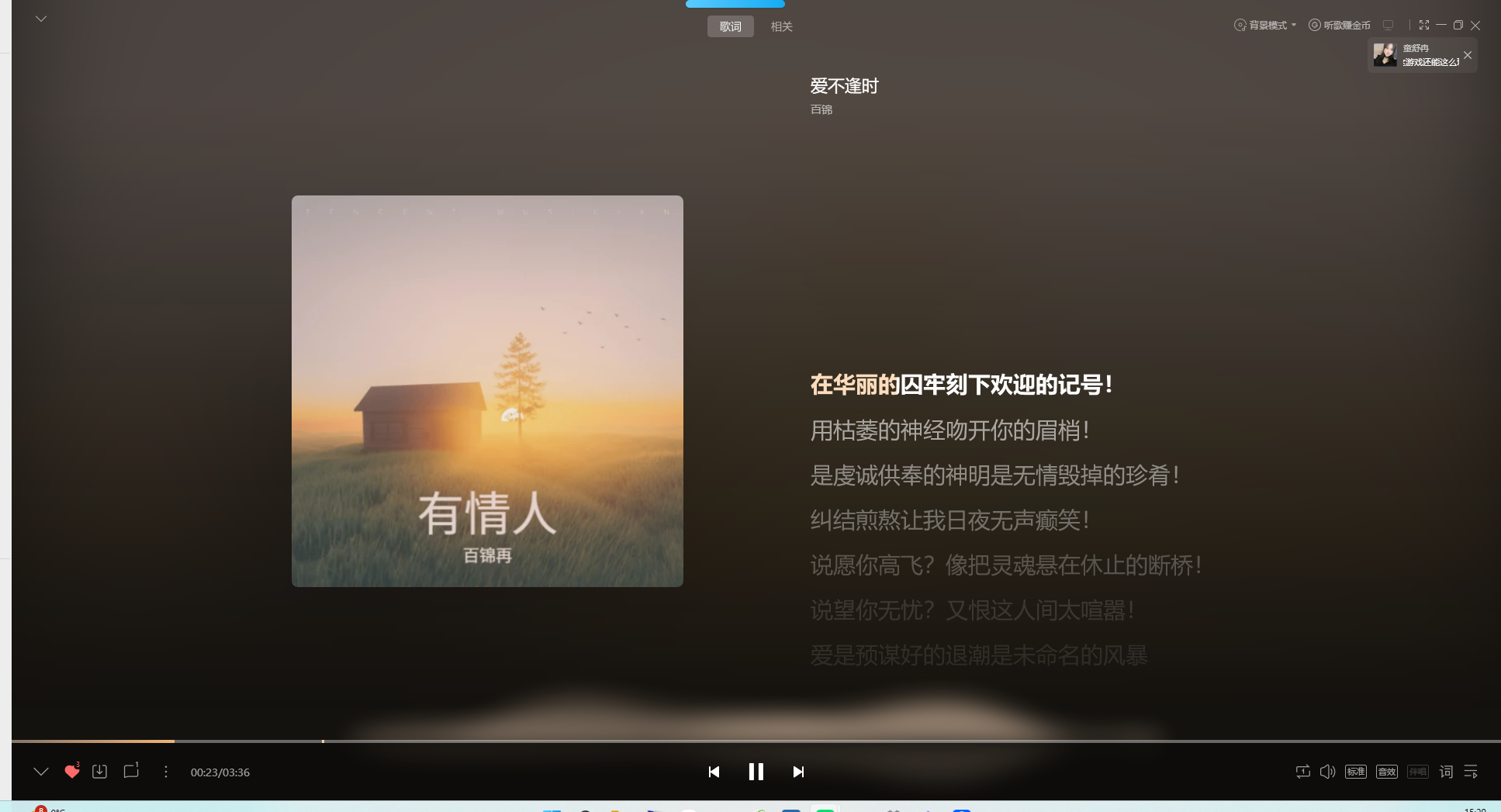Toggle desktop lyrics with the 词 icon
This screenshot has height=812, width=1501.
click(1446, 772)
